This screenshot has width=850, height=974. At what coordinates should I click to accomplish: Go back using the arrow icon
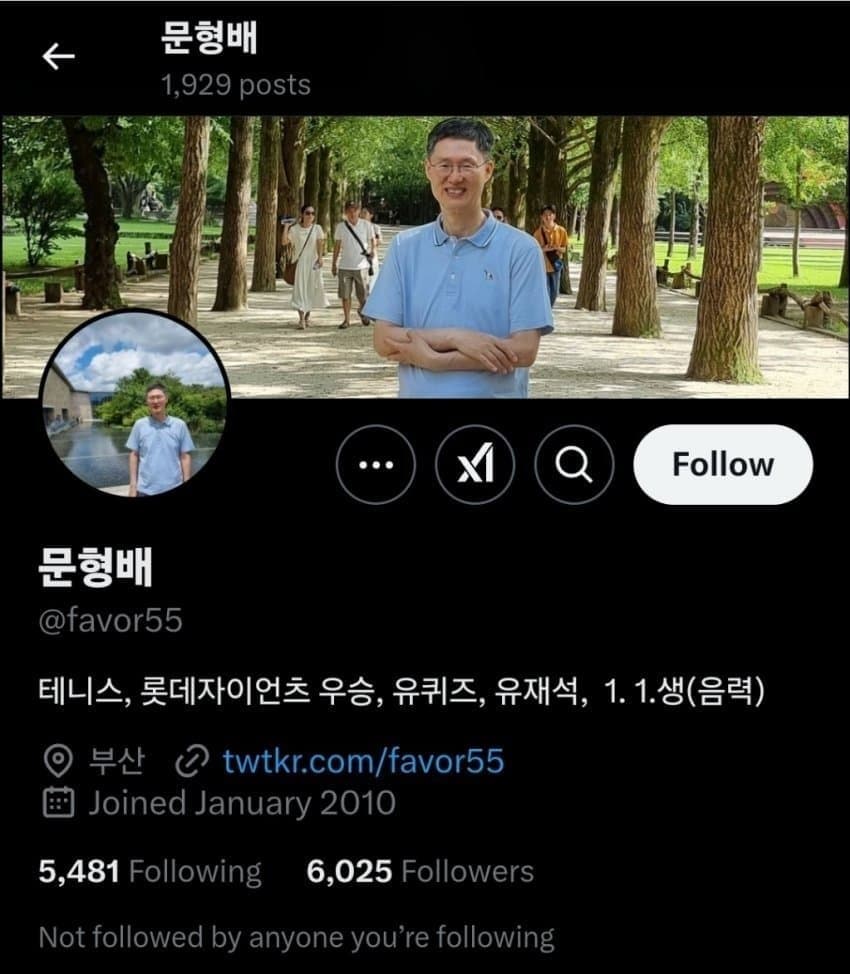pos(58,57)
